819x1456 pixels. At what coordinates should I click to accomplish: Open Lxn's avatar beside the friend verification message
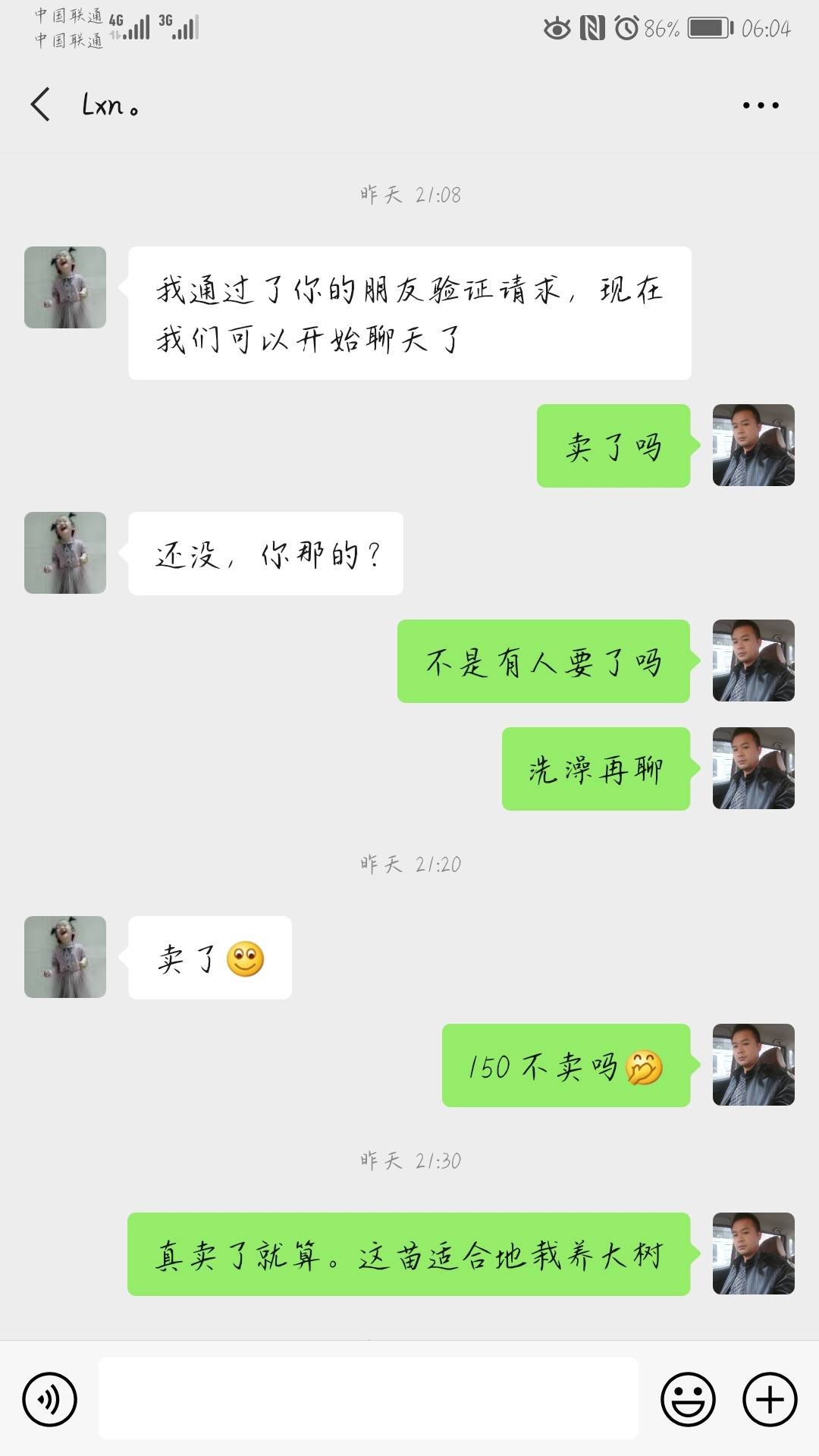point(65,287)
